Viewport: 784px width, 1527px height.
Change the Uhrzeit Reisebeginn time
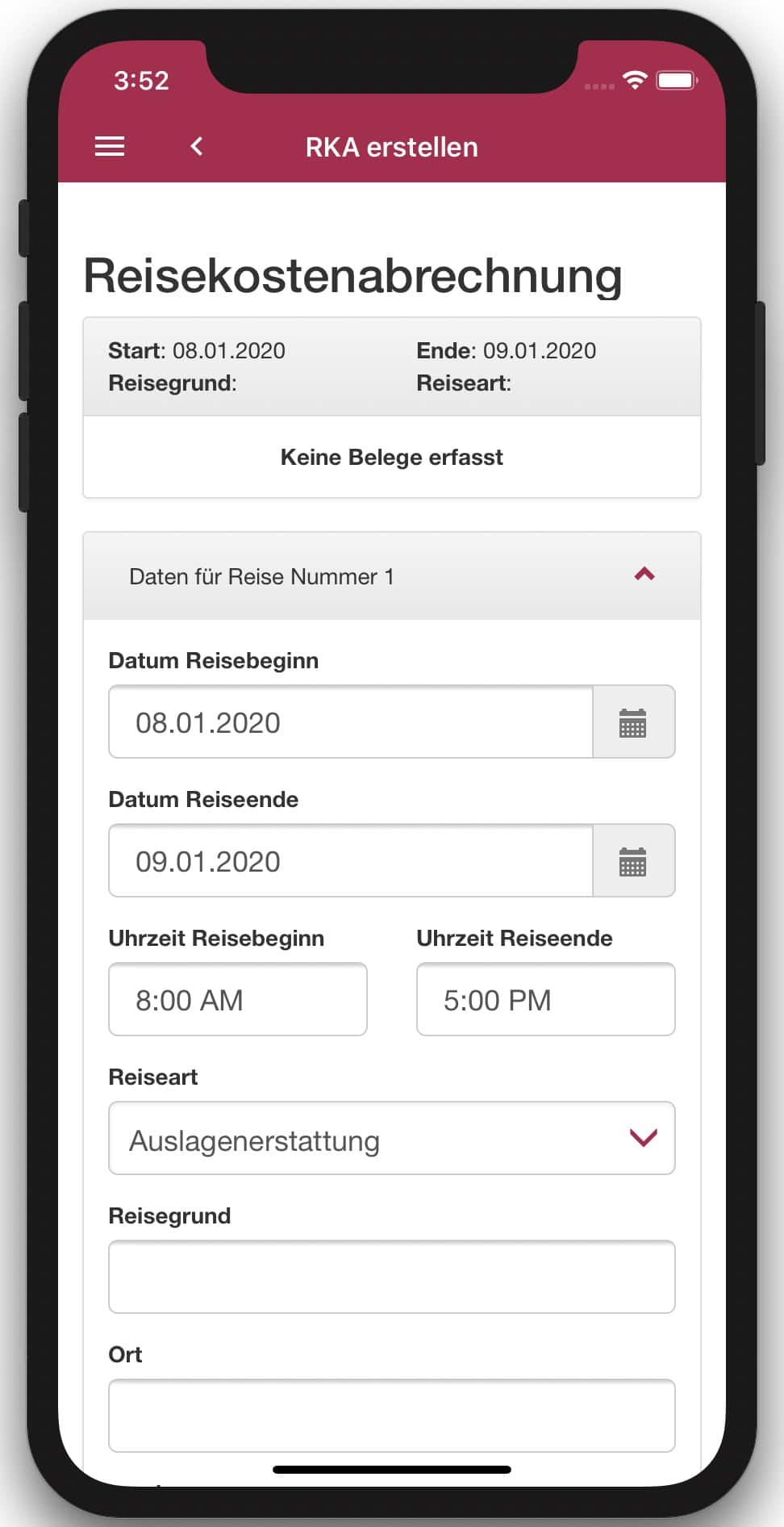tap(238, 1000)
